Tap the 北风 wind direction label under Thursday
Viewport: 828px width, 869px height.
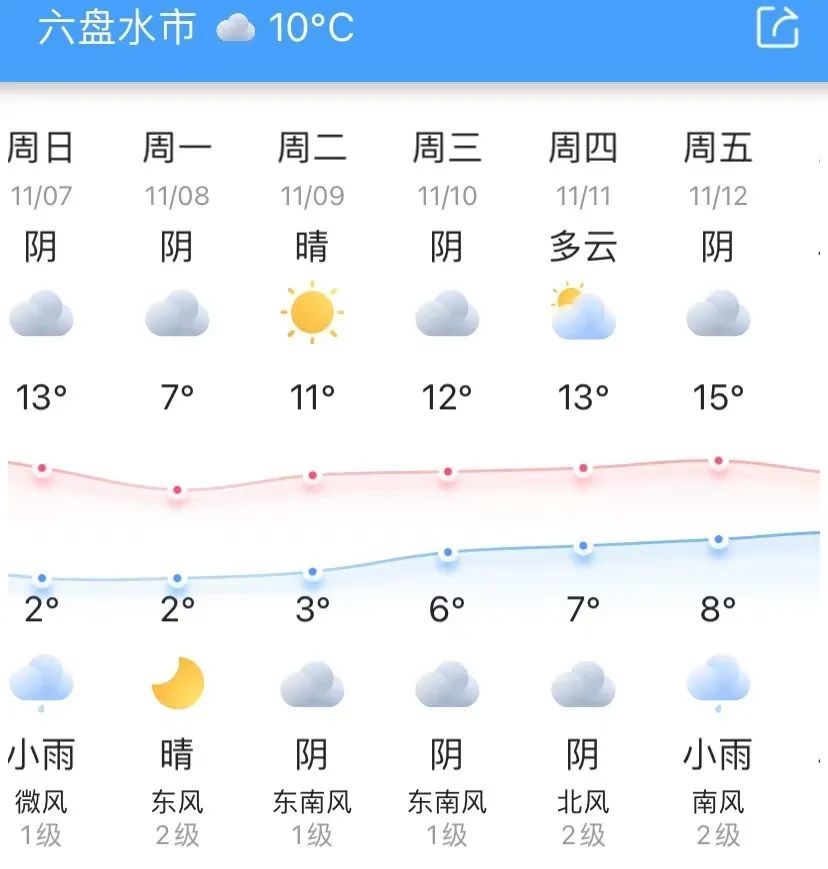click(583, 802)
